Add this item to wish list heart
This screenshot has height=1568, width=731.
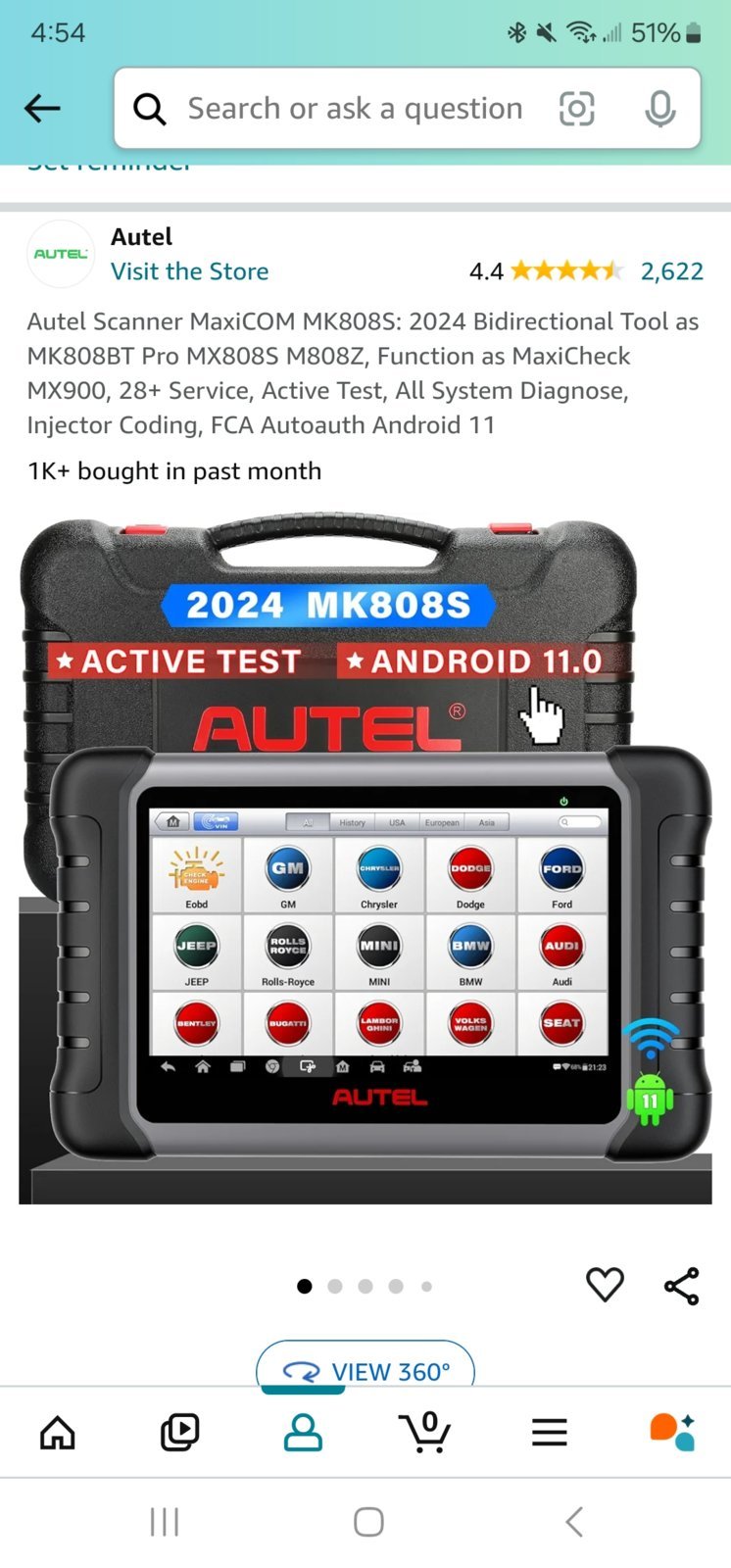tap(605, 1285)
